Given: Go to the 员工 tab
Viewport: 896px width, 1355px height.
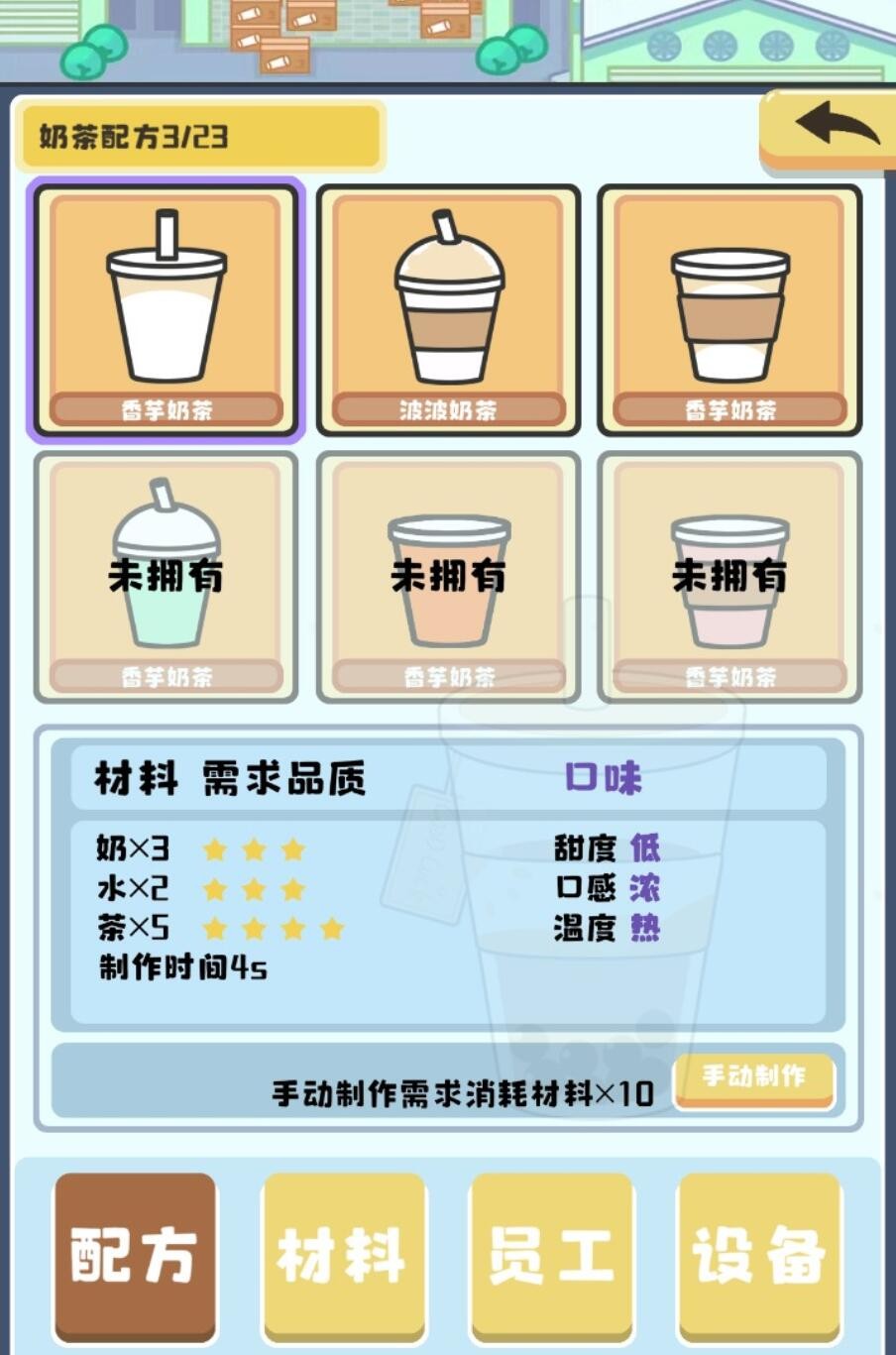Looking at the screenshot, I should pos(551,1256).
